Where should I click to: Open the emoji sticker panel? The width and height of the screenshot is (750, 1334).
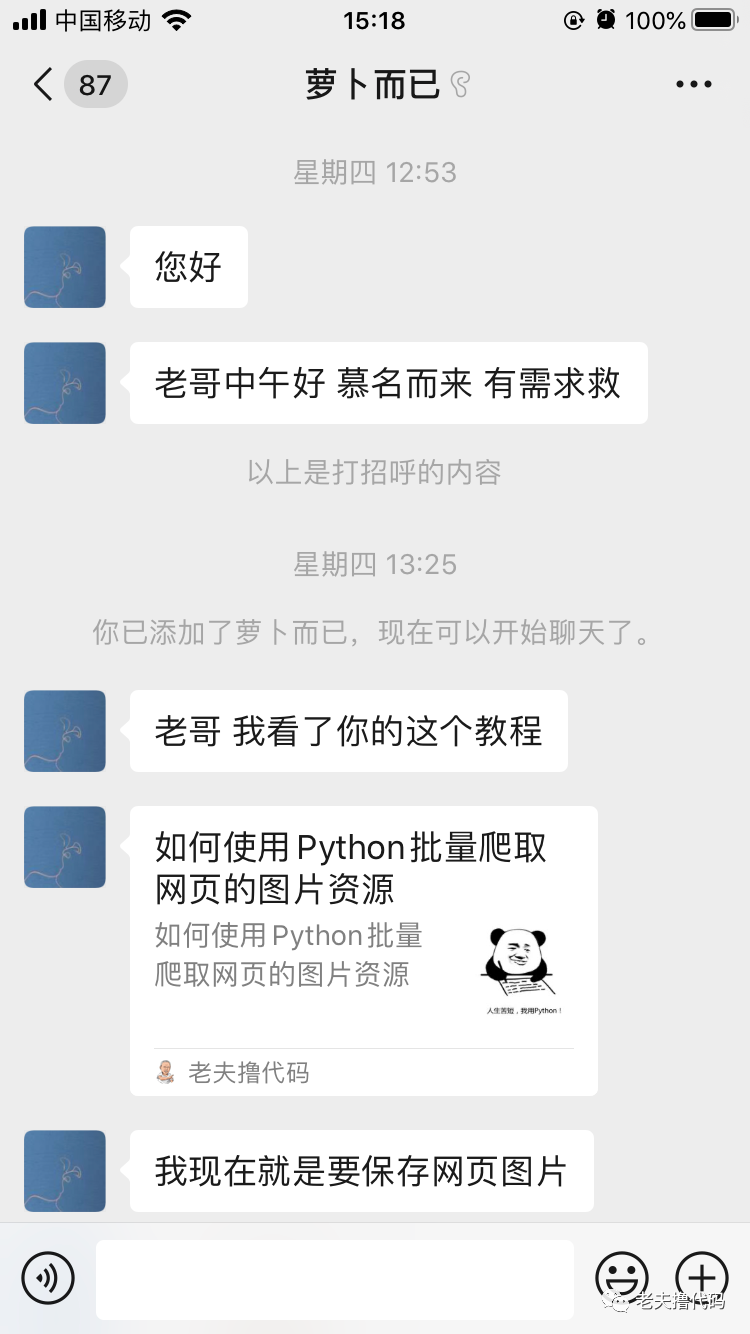621,1277
